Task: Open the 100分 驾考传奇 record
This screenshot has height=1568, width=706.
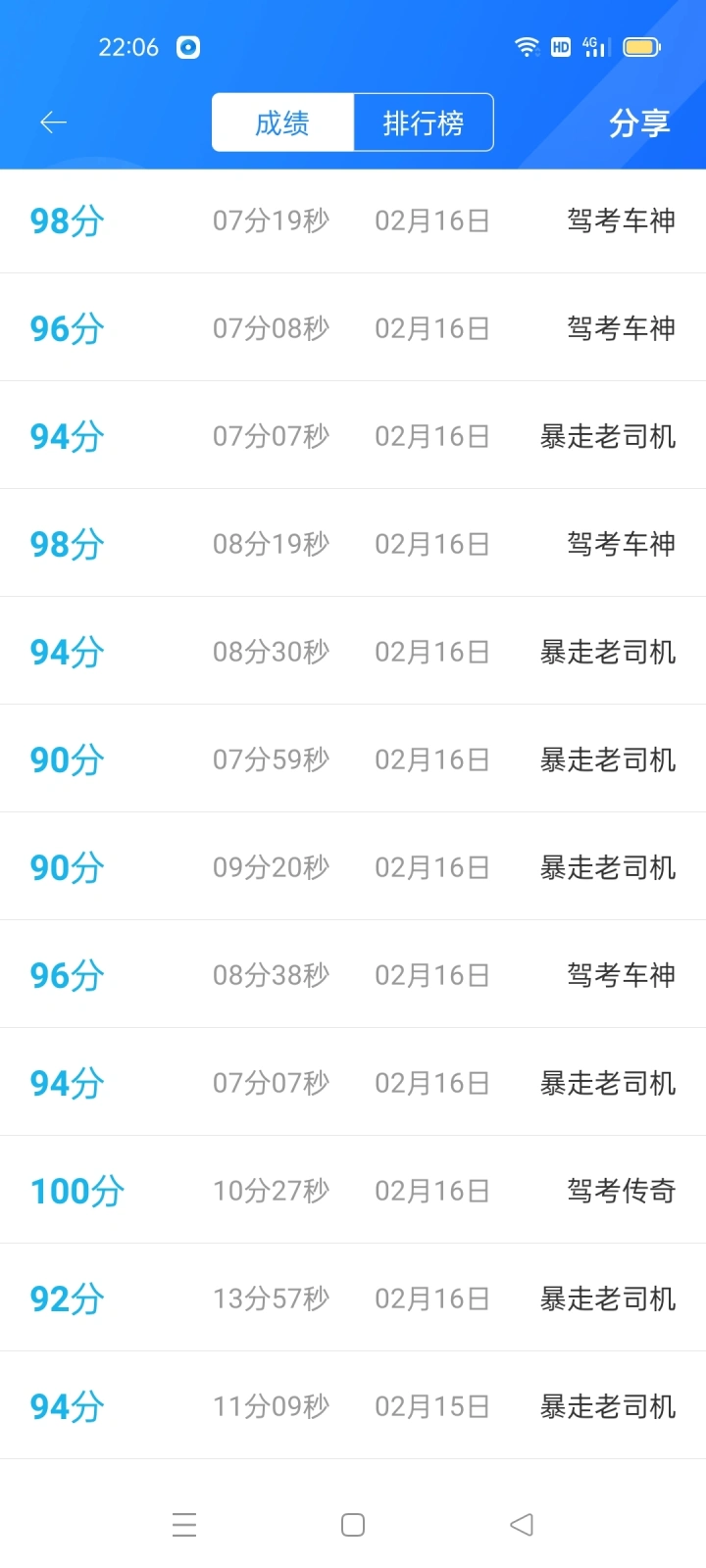Action: point(353,1191)
